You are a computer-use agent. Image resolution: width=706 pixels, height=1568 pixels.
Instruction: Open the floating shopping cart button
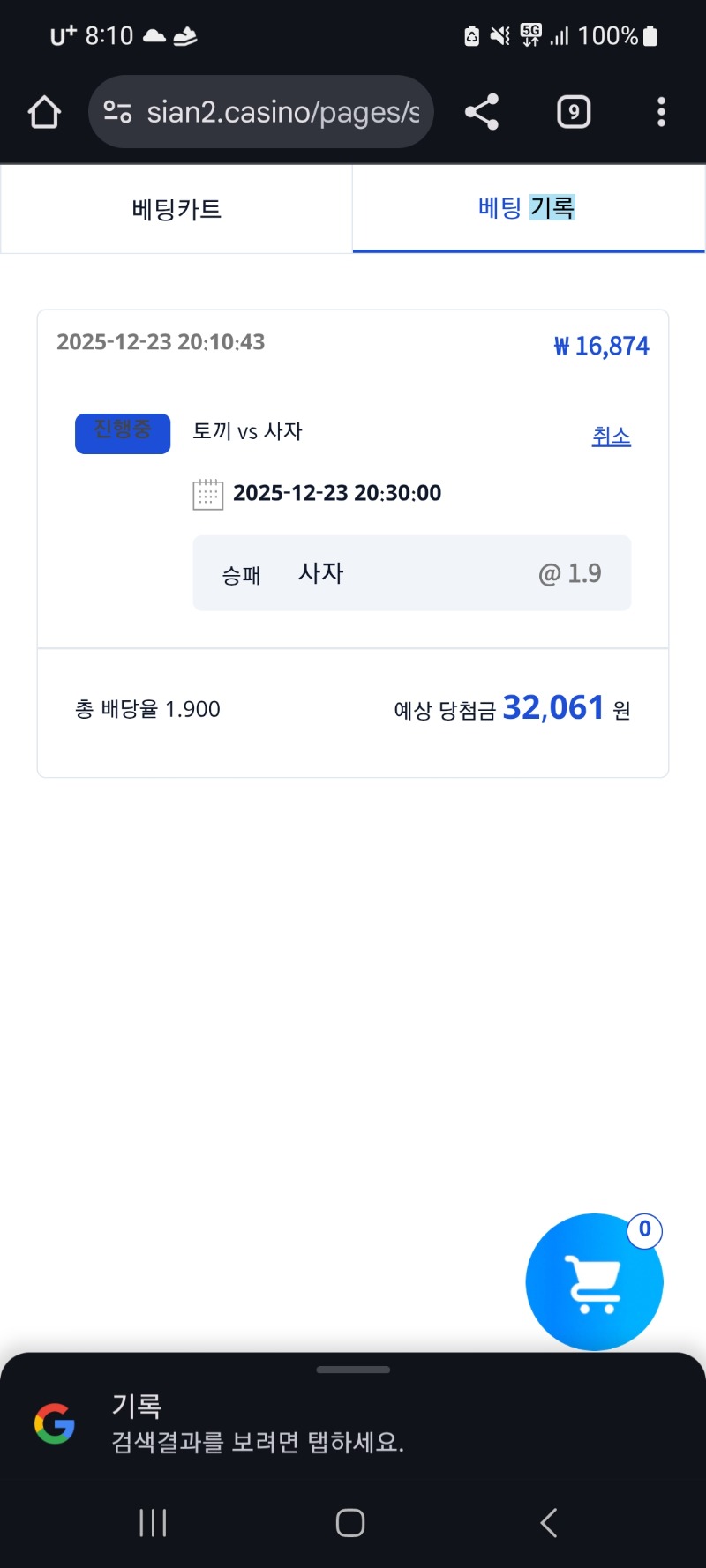coord(594,1281)
